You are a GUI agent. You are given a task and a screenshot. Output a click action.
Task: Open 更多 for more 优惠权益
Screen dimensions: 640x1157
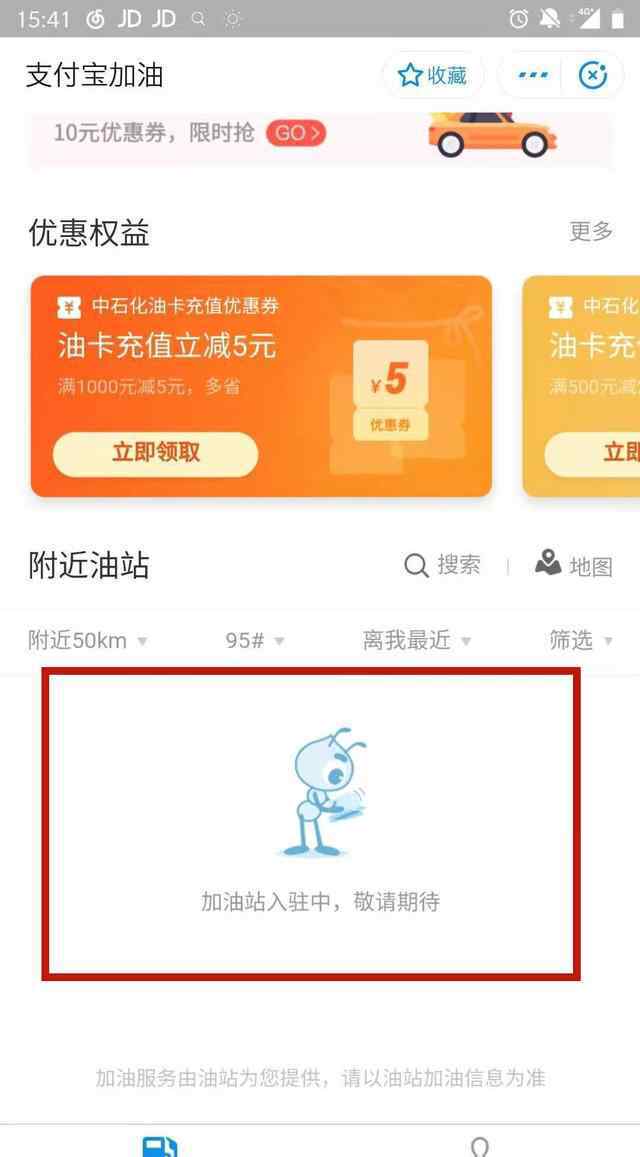pyautogui.click(x=591, y=231)
